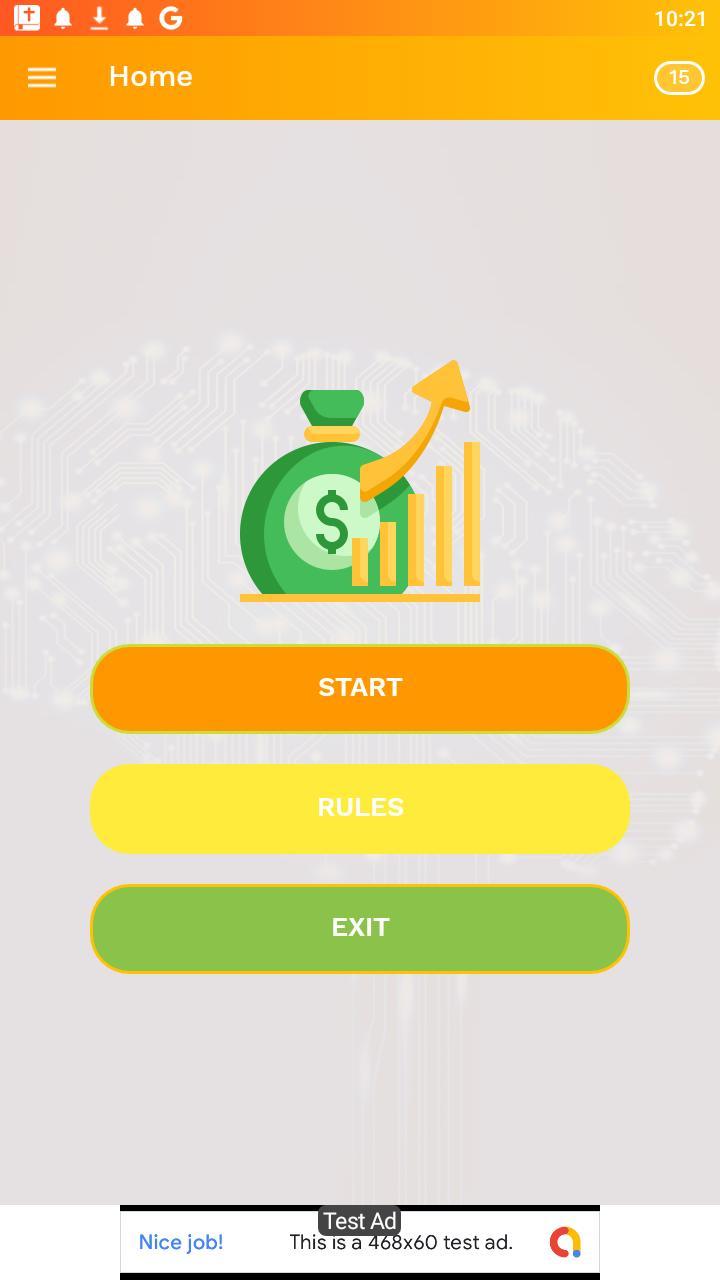The width and height of the screenshot is (720, 1280).
Task: Click the 468x60 test ad text
Action: tap(400, 1242)
